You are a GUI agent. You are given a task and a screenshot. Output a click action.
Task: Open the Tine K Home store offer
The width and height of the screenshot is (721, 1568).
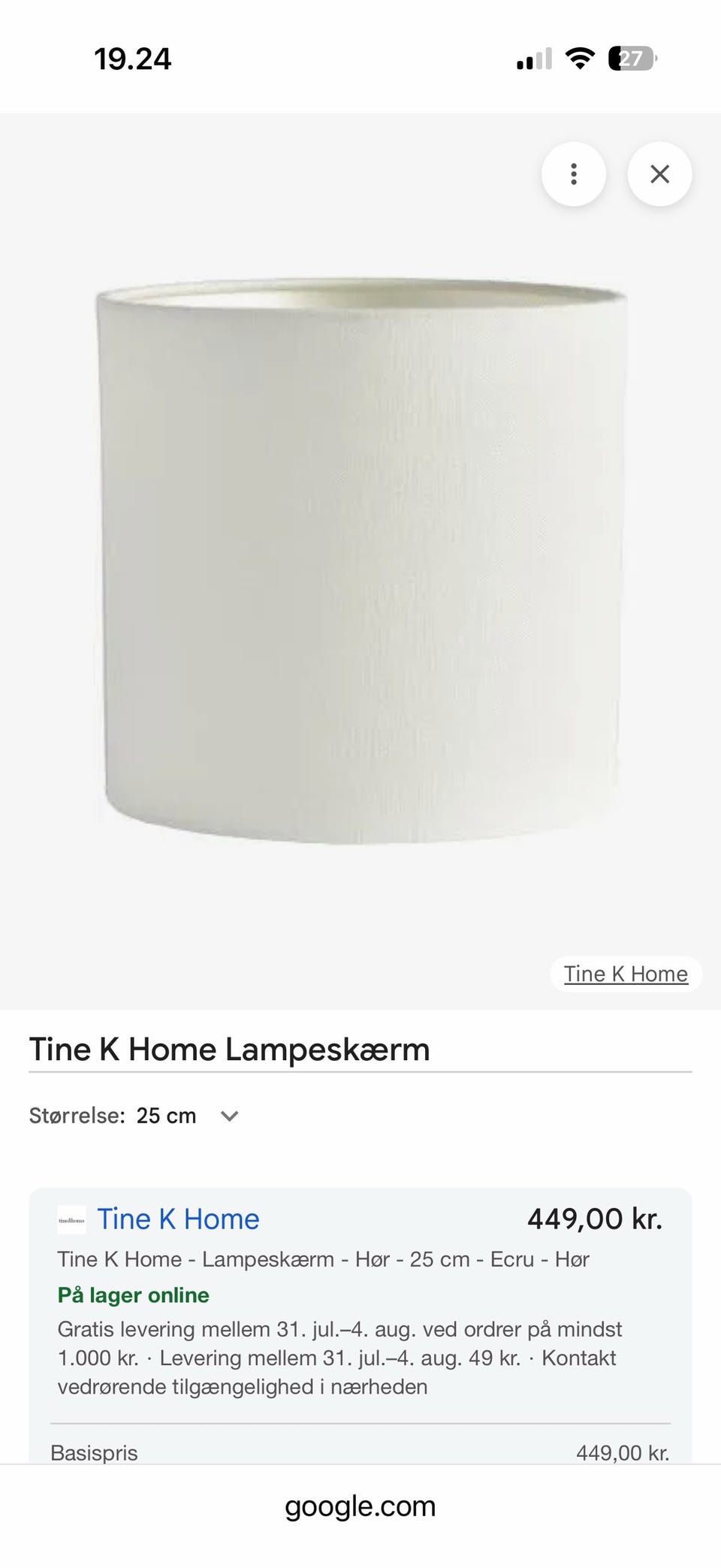[178, 1219]
